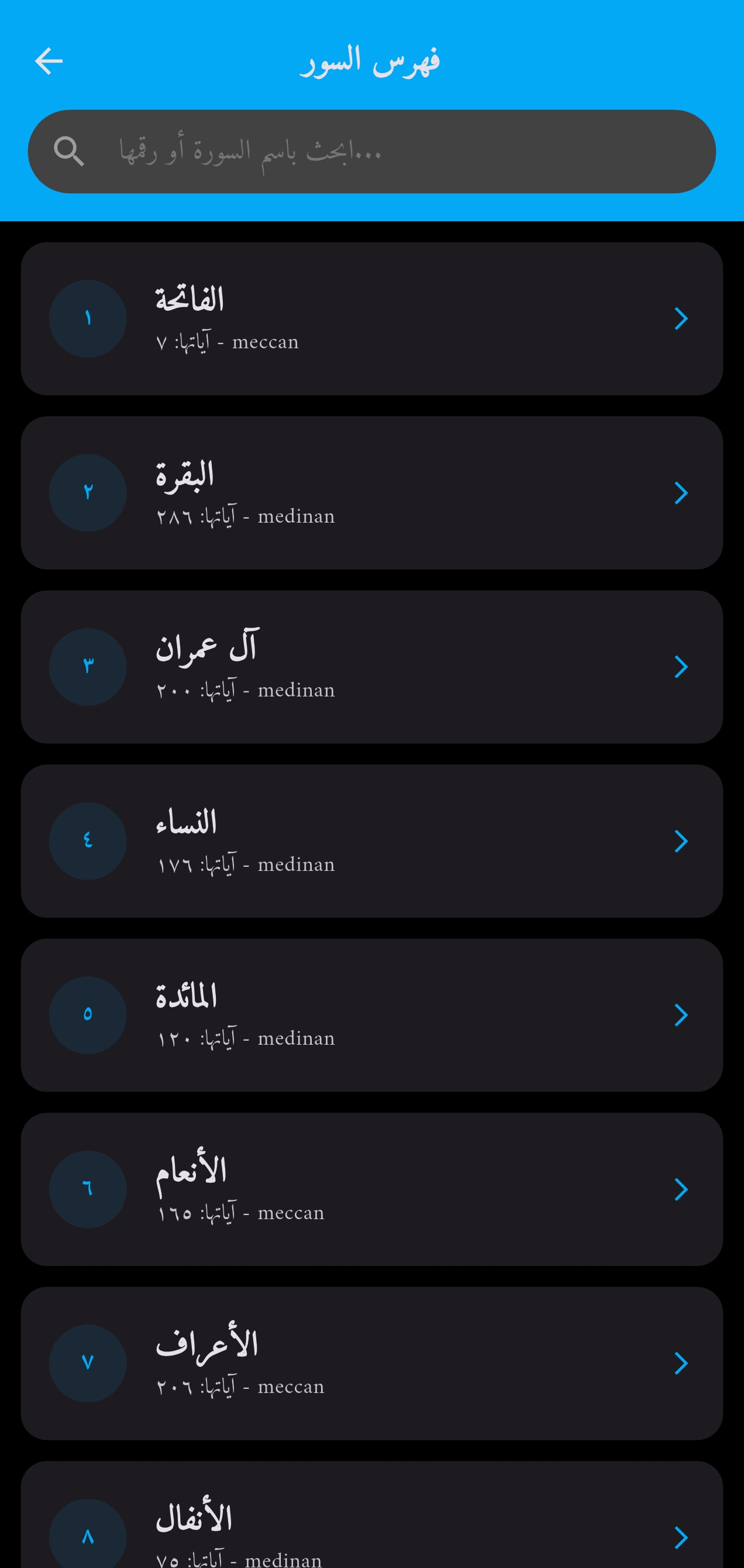Tap the number circle beside آل عمران
Image resolution: width=744 pixels, height=1568 pixels.
pos(88,667)
